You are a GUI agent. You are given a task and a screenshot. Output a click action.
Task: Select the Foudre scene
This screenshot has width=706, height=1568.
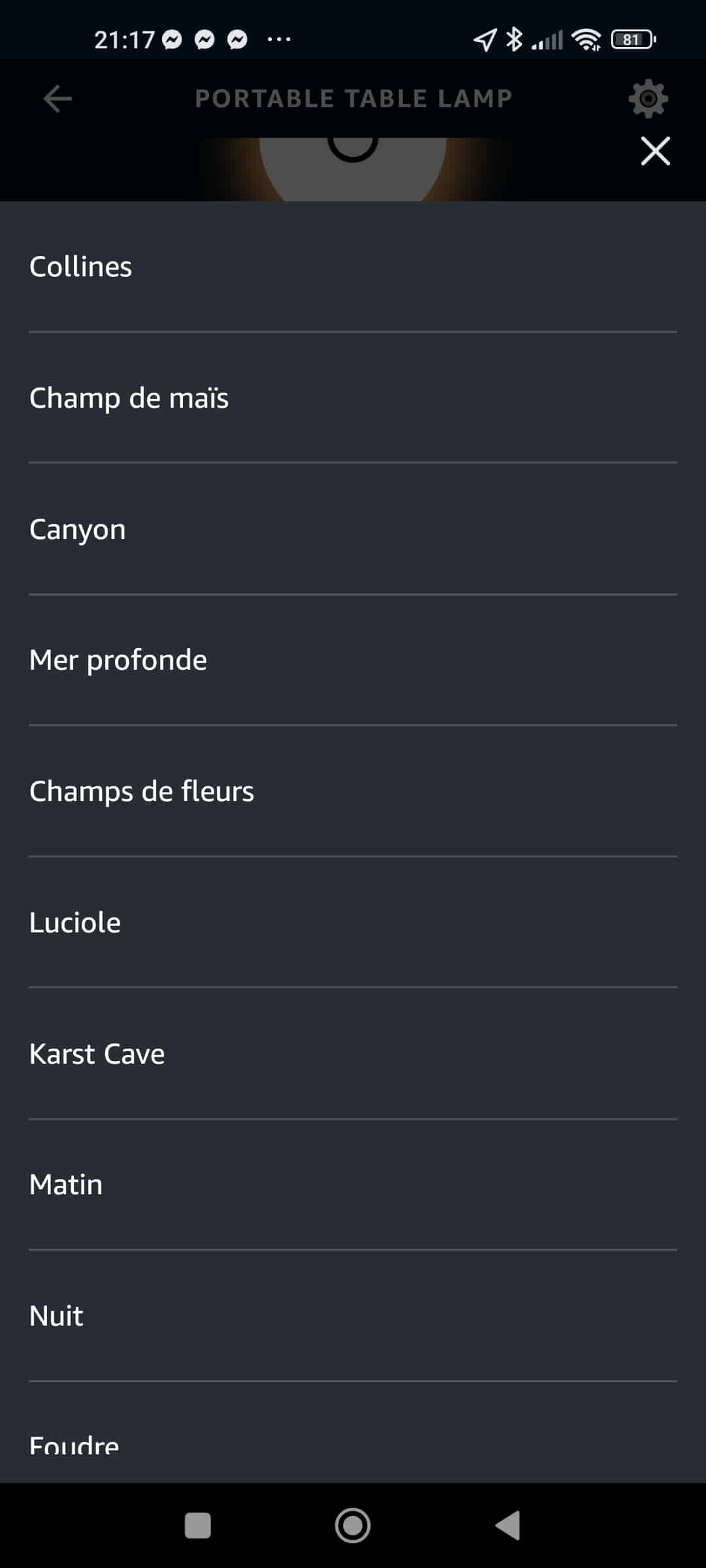pos(353,1432)
